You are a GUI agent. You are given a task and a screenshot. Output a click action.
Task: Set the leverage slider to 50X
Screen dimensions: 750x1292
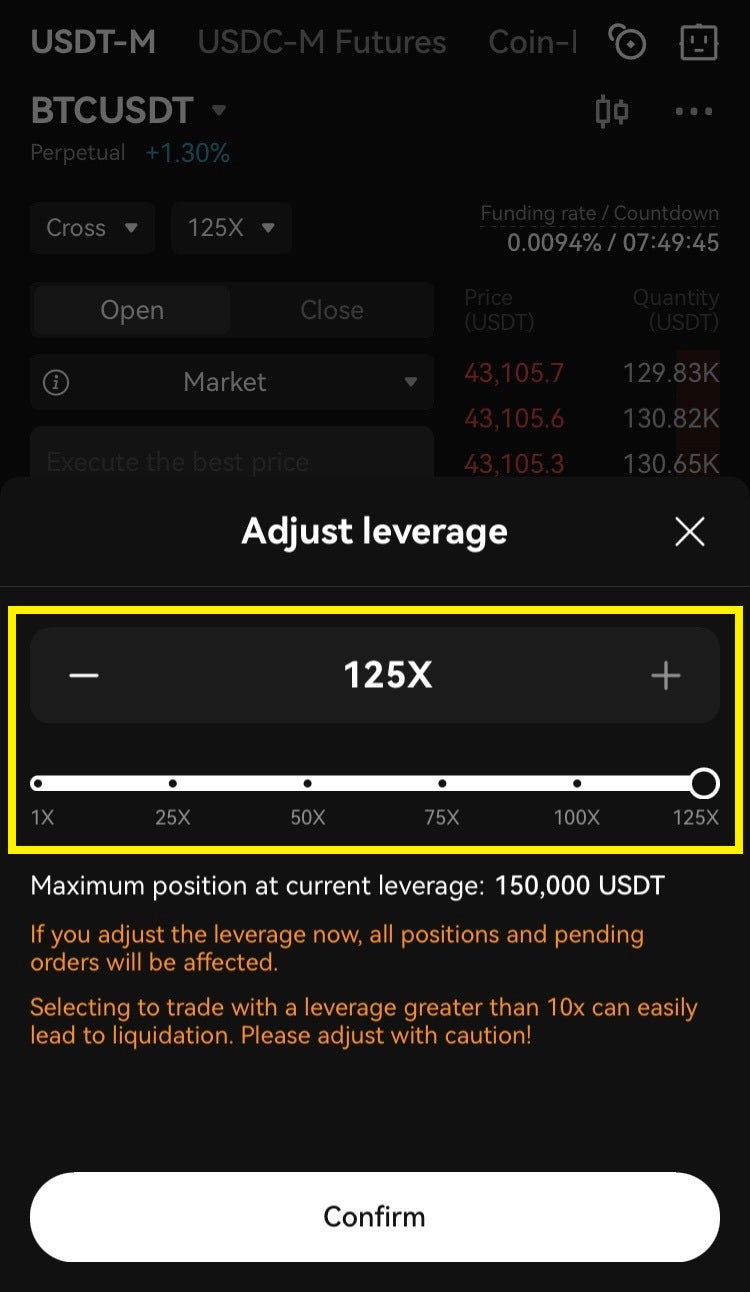[308, 783]
